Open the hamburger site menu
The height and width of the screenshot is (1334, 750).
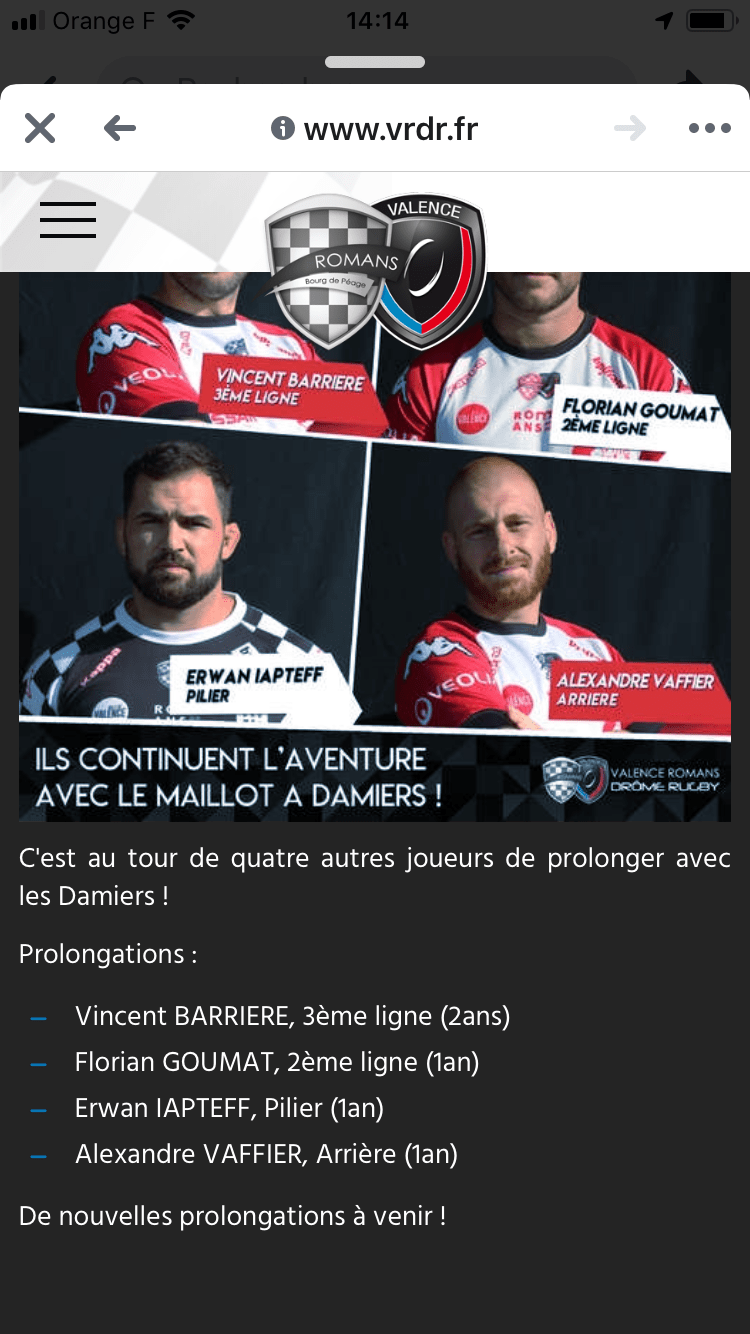68,220
